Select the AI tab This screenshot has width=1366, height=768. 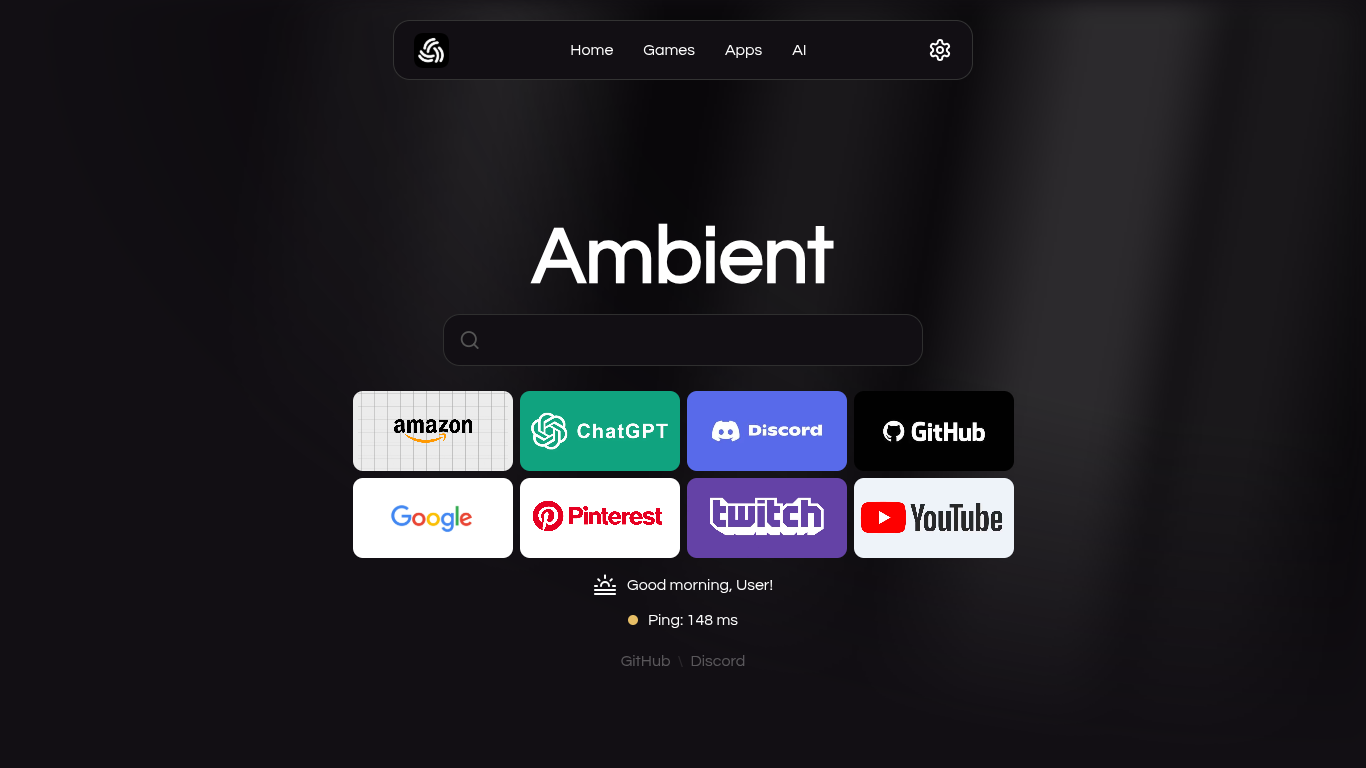coord(799,50)
